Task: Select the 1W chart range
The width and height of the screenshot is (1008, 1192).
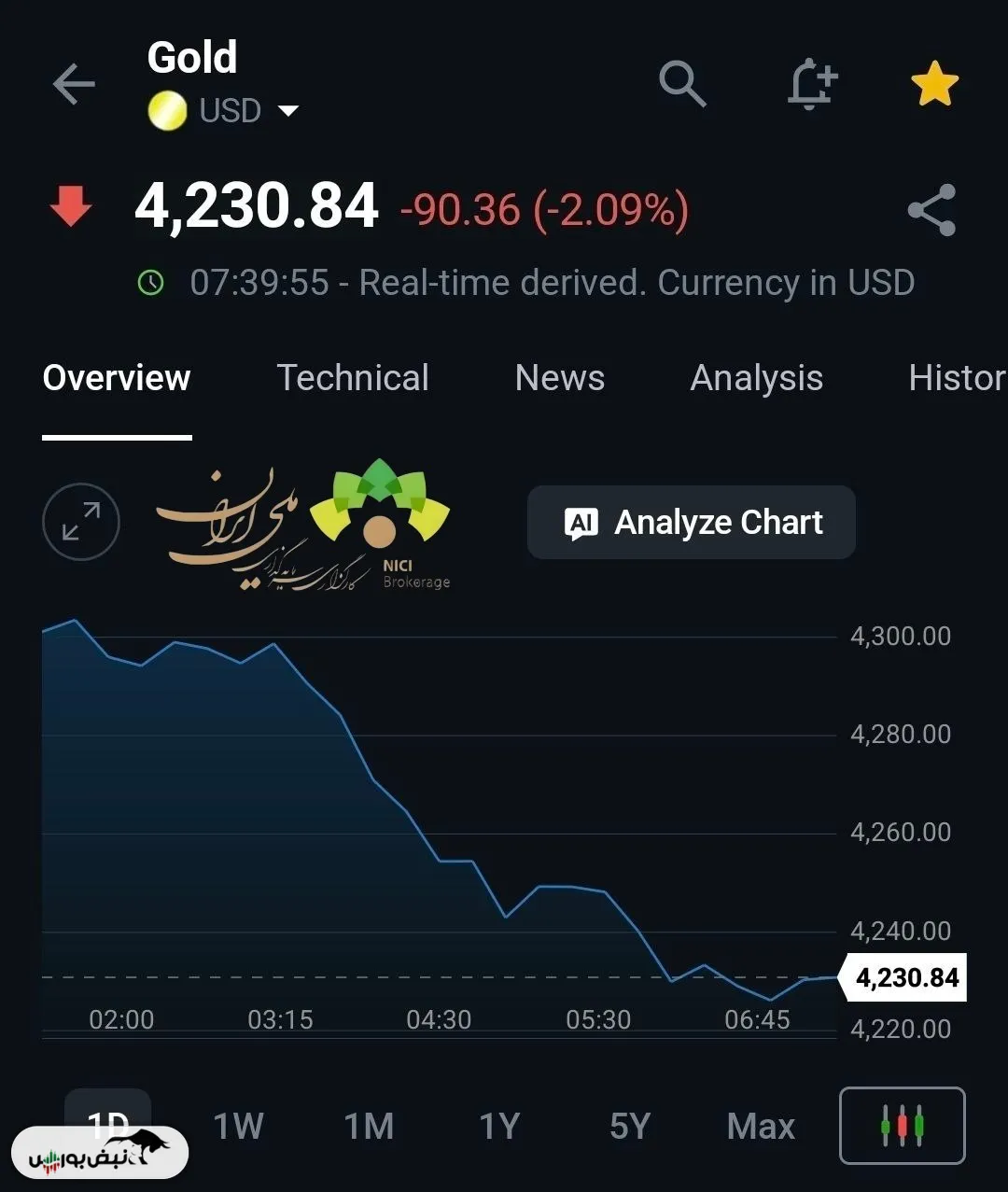Action: point(239,1126)
